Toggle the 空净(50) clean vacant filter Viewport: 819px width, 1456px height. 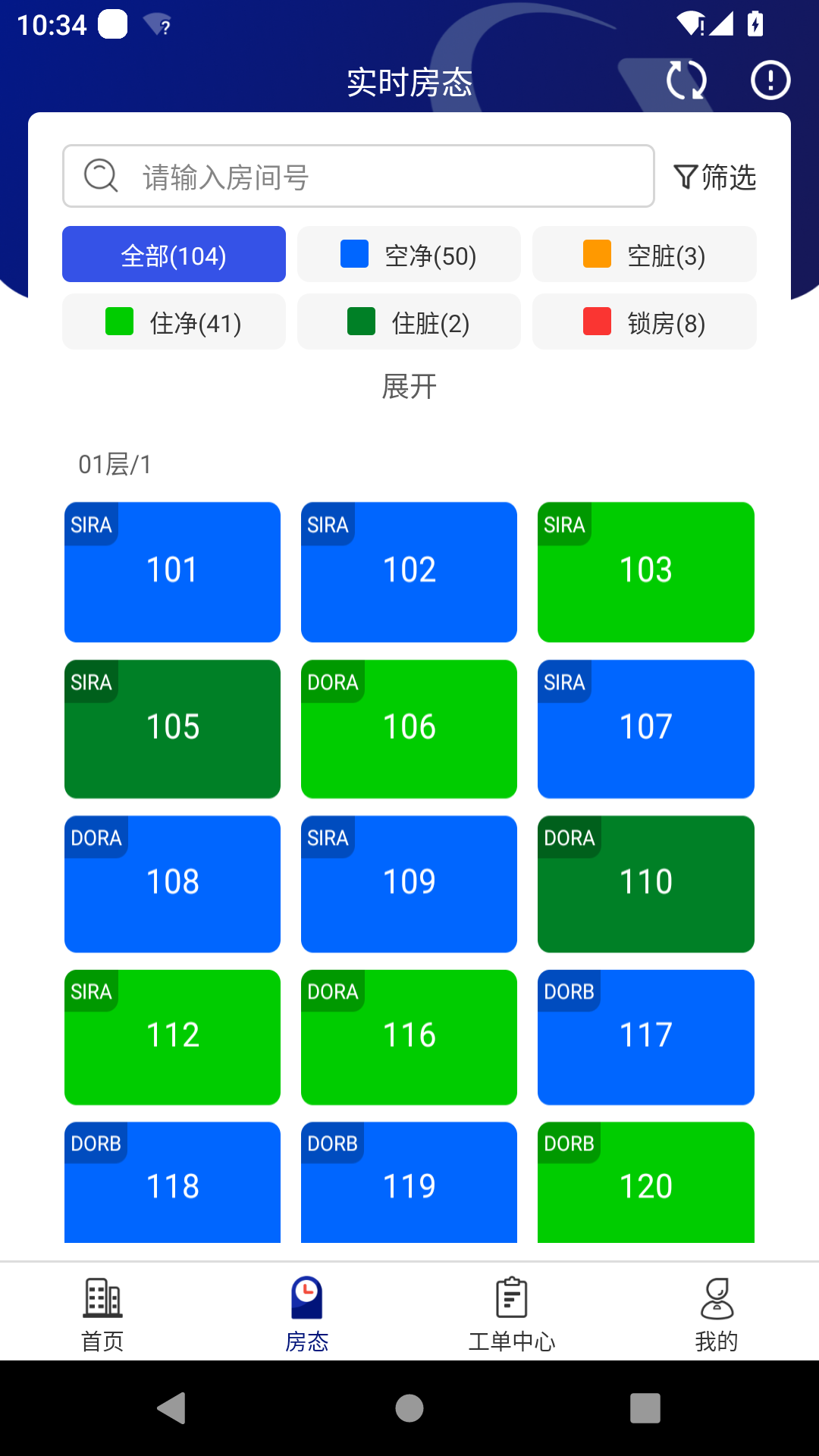click(x=409, y=254)
